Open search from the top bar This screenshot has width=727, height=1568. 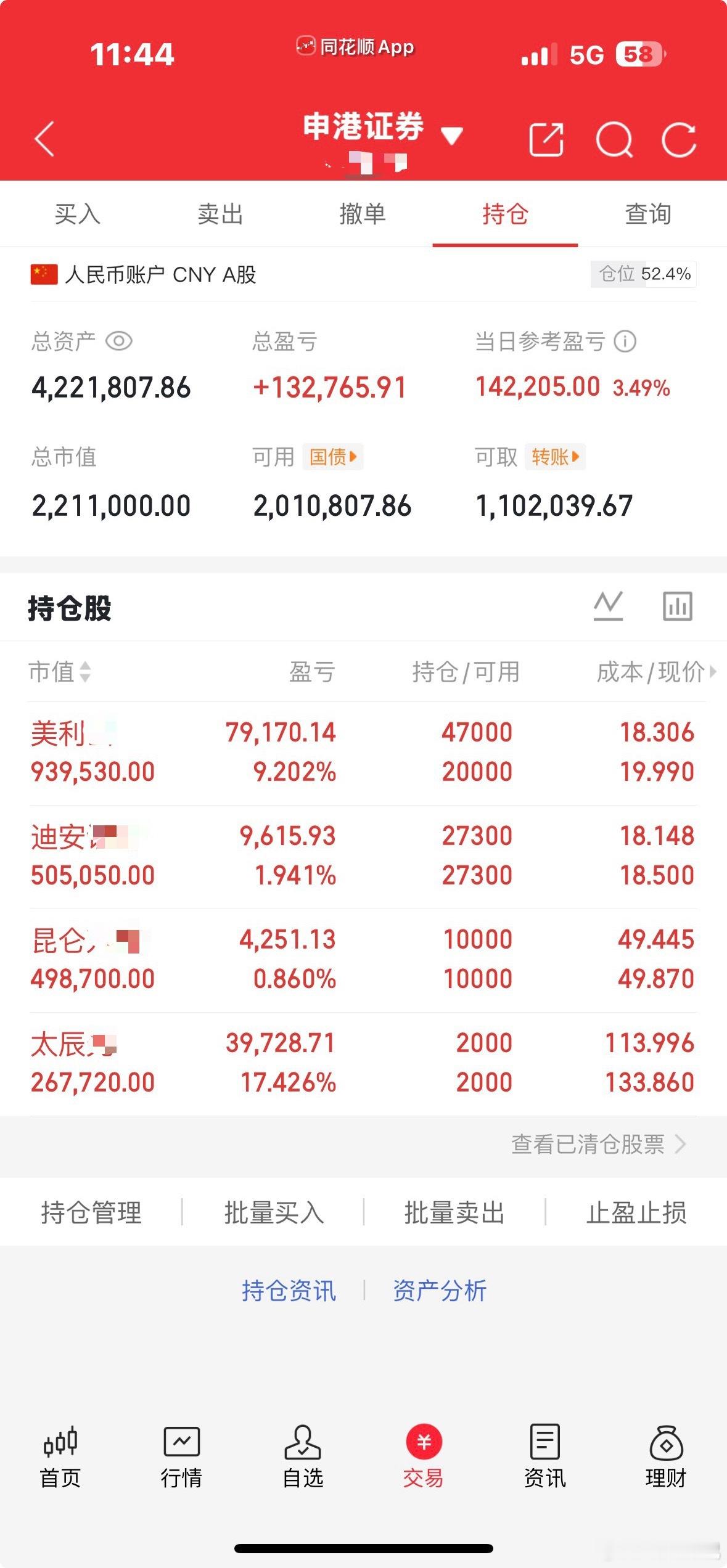(614, 140)
